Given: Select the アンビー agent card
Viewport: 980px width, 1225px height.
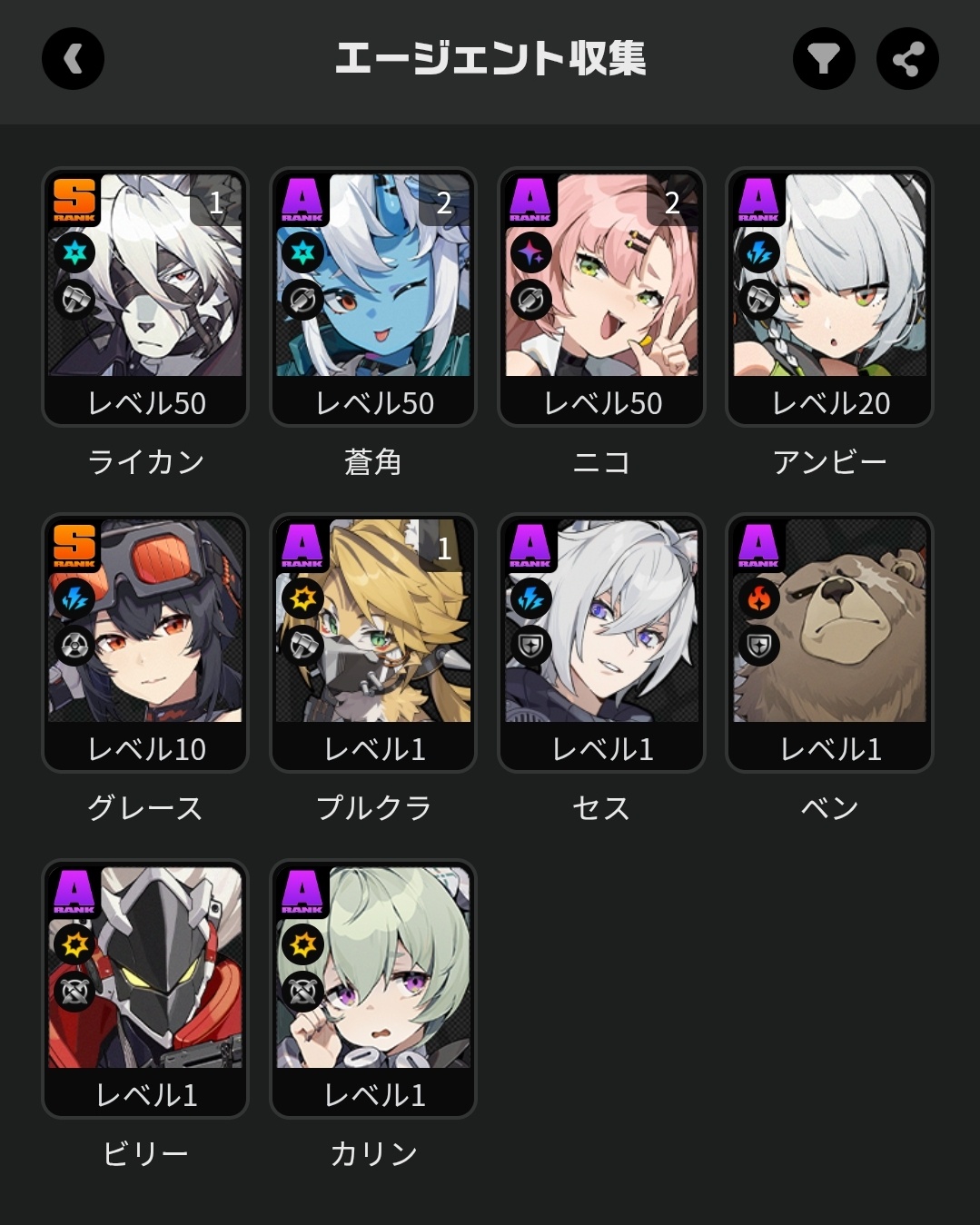Looking at the screenshot, I should pyautogui.click(x=829, y=296).
